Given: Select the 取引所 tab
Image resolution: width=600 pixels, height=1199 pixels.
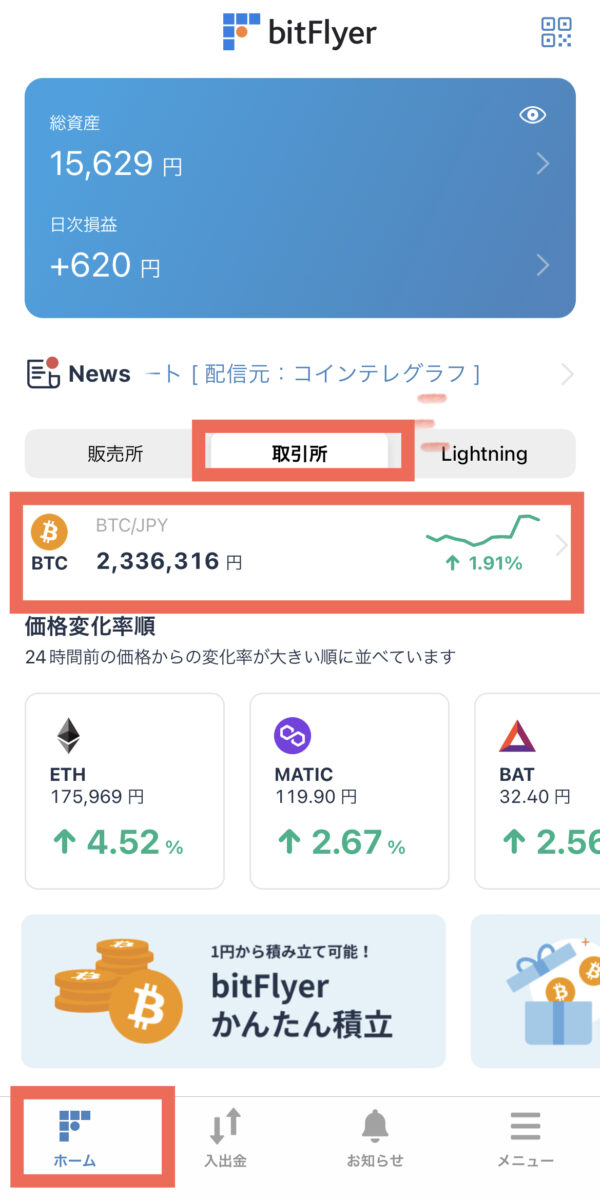Looking at the screenshot, I should (x=300, y=454).
